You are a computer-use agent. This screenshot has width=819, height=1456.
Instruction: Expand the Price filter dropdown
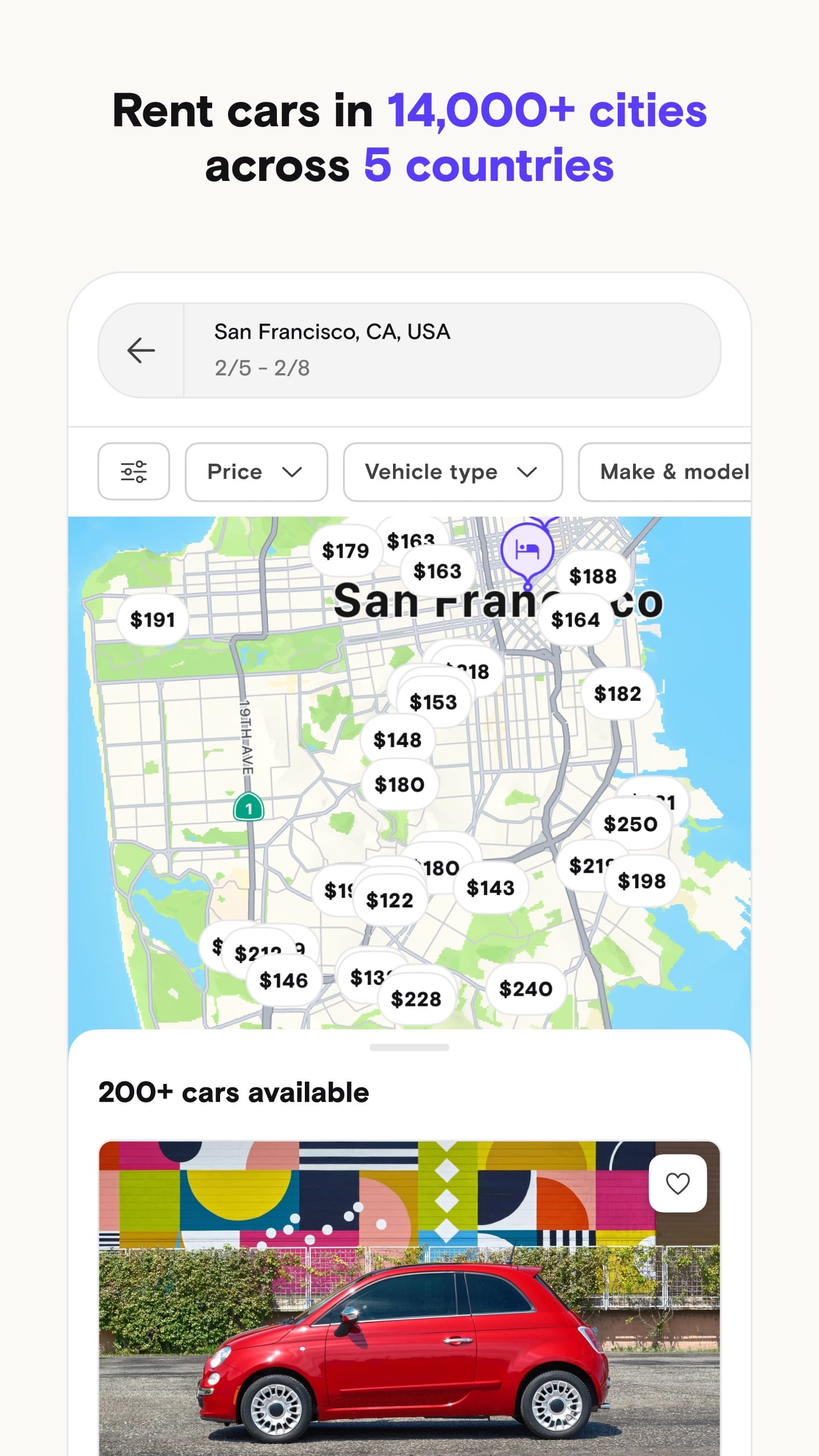[x=255, y=471]
